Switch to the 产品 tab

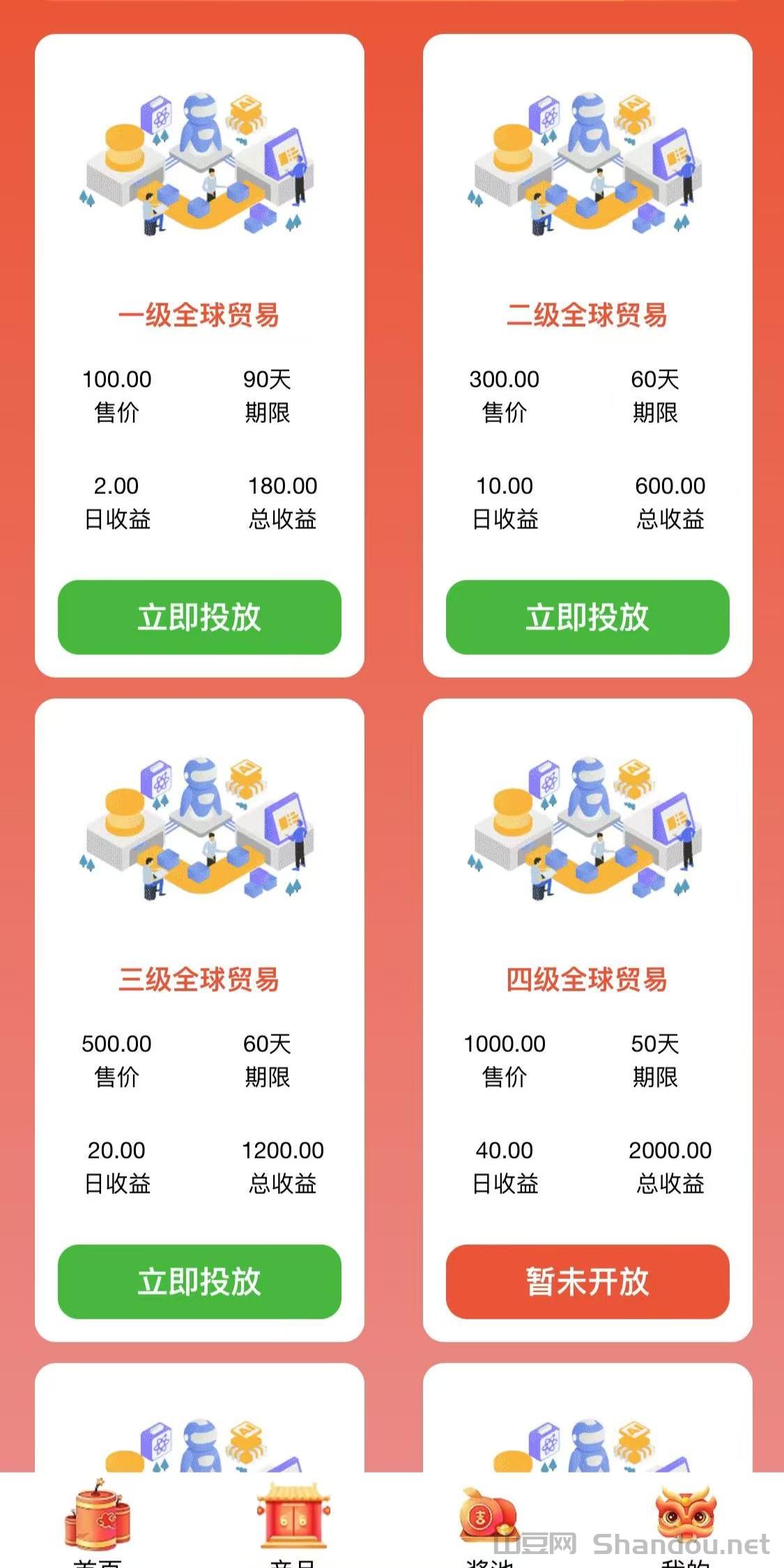tap(293, 1526)
